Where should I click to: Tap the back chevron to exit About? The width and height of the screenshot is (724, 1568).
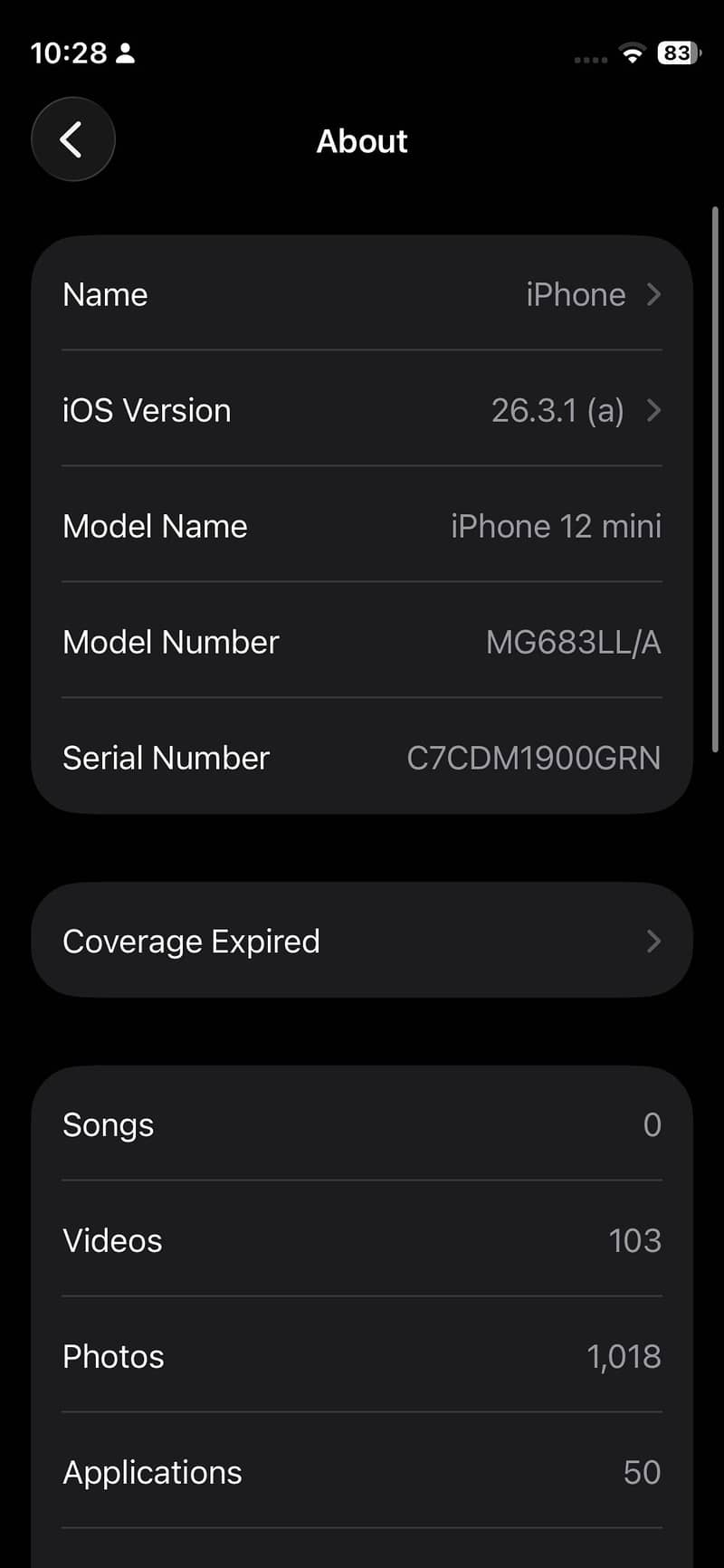tap(72, 139)
